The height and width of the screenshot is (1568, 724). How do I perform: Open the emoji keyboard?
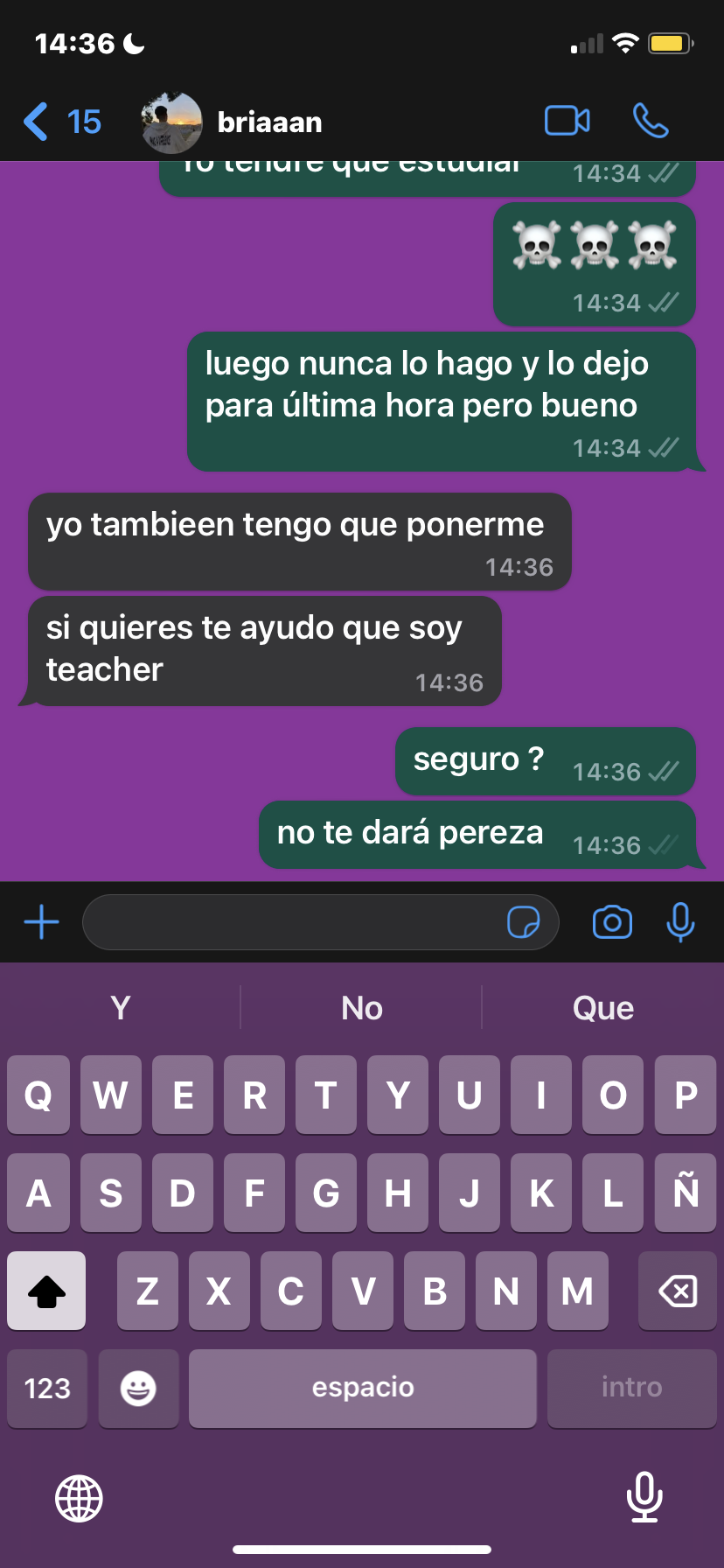click(x=138, y=1388)
